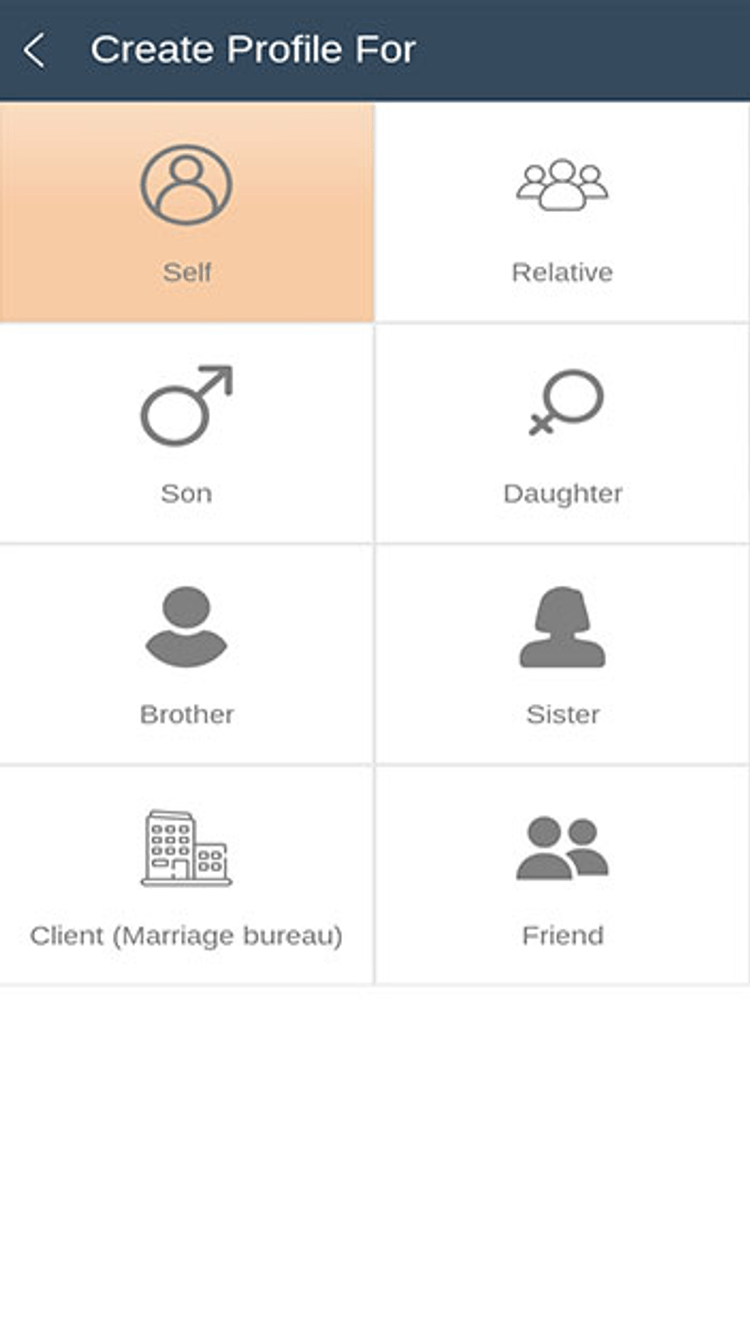Choose Sister for the profile
Screen dimensions: 750x1334
pyautogui.click(x=562, y=655)
